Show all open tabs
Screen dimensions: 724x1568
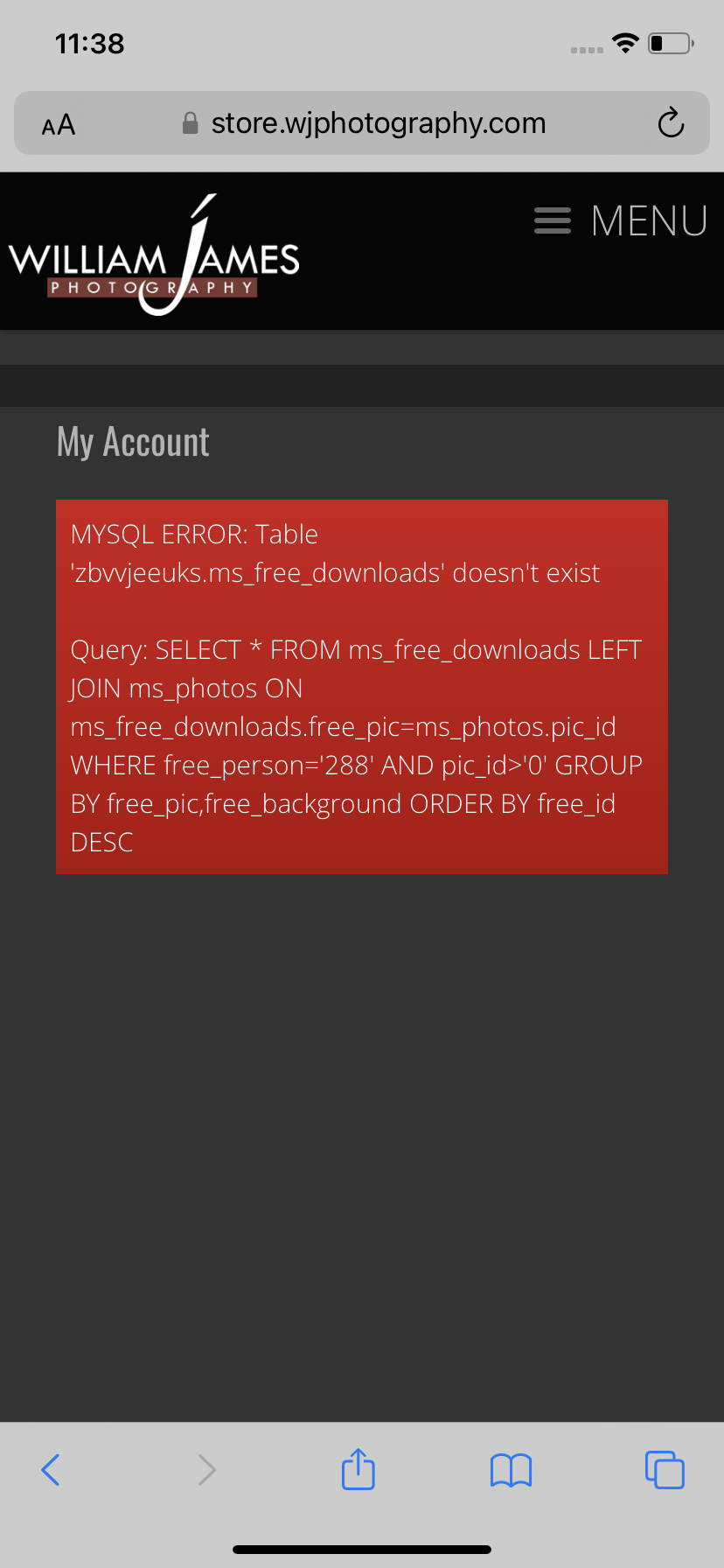(665, 1470)
